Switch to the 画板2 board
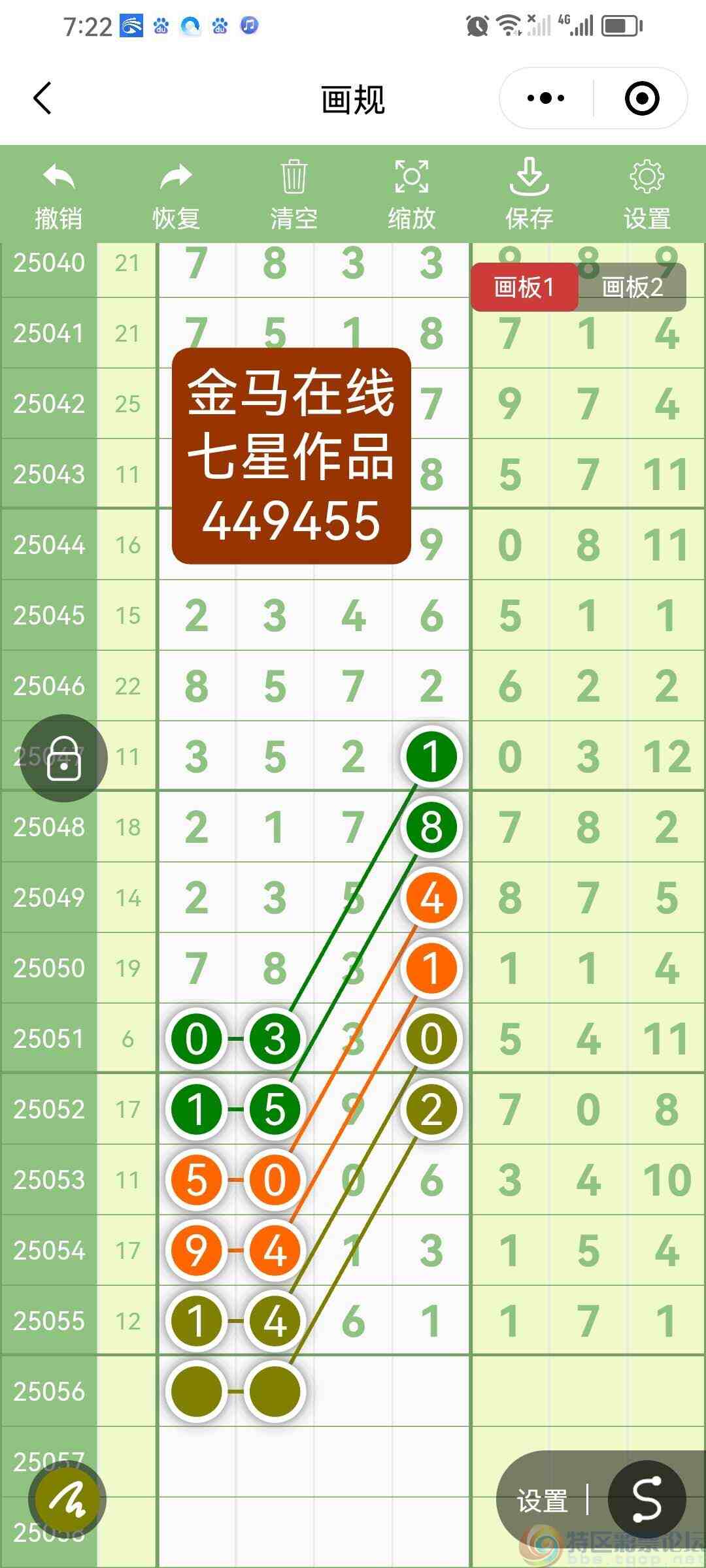 pyautogui.click(x=631, y=287)
